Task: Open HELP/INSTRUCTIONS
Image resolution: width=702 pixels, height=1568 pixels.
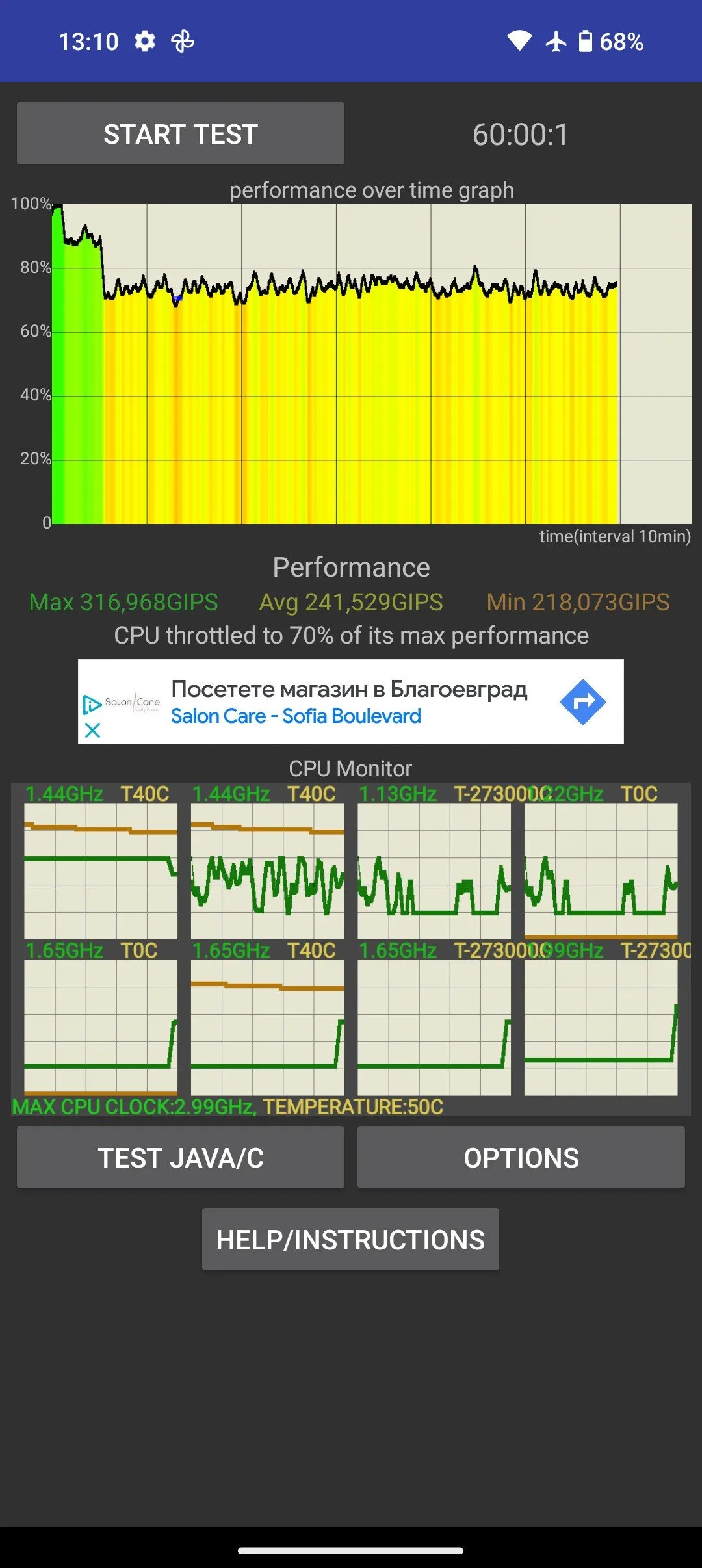Action: [x=350, y=1240]
